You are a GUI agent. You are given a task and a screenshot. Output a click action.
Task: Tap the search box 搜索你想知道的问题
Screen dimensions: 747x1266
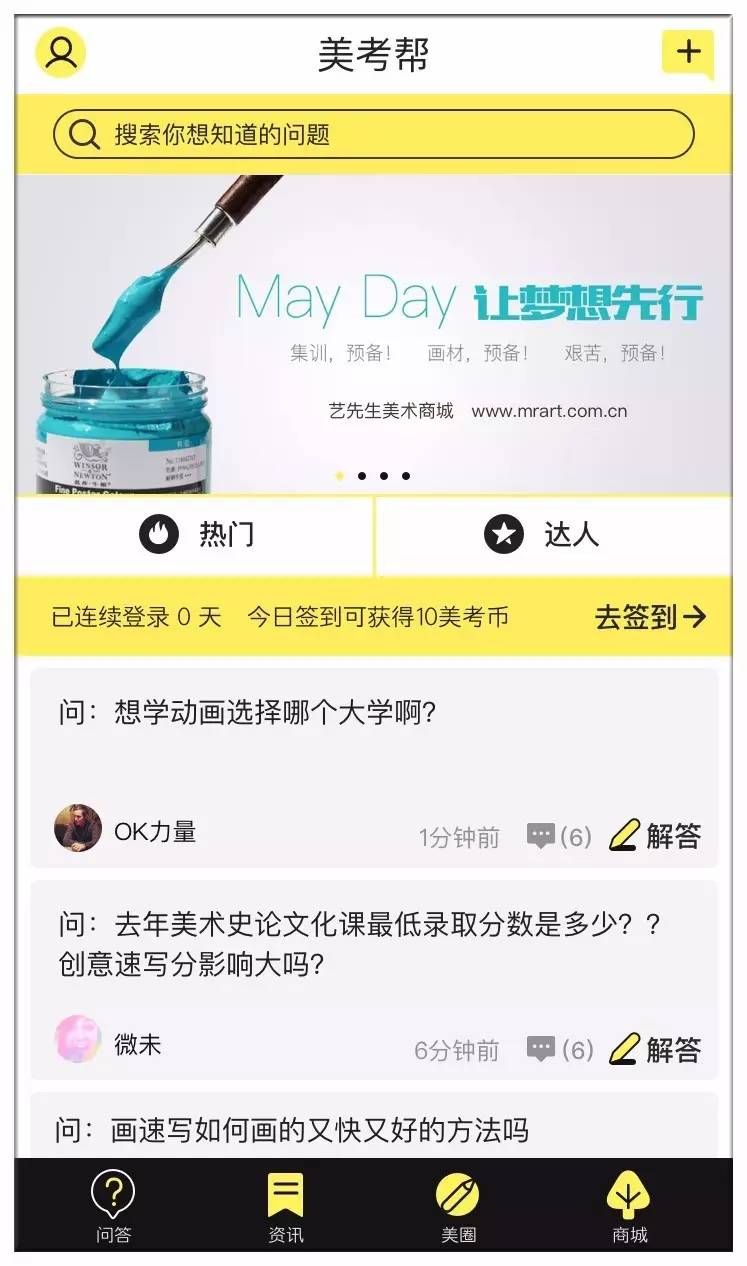tap(373, 135)
